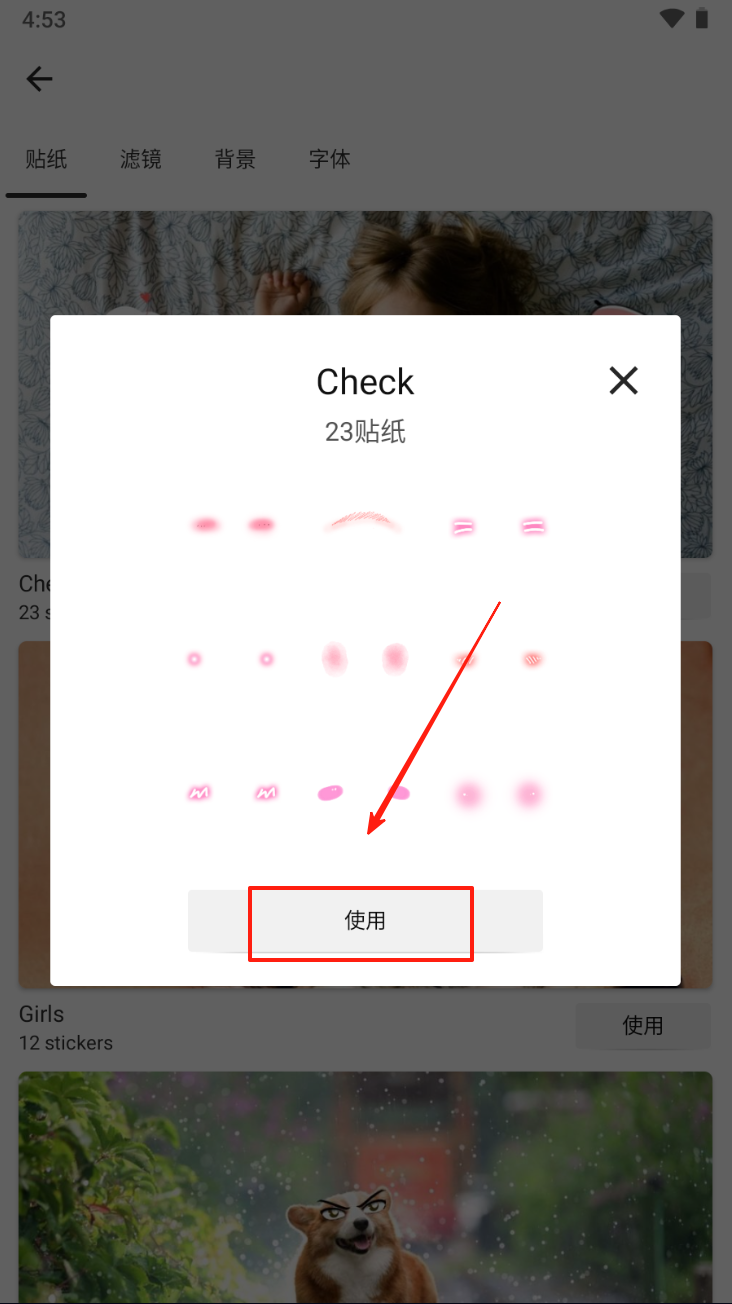Switch to the 滤镜 tab
Screen dimensions: 732x1304
pos(140,159)
